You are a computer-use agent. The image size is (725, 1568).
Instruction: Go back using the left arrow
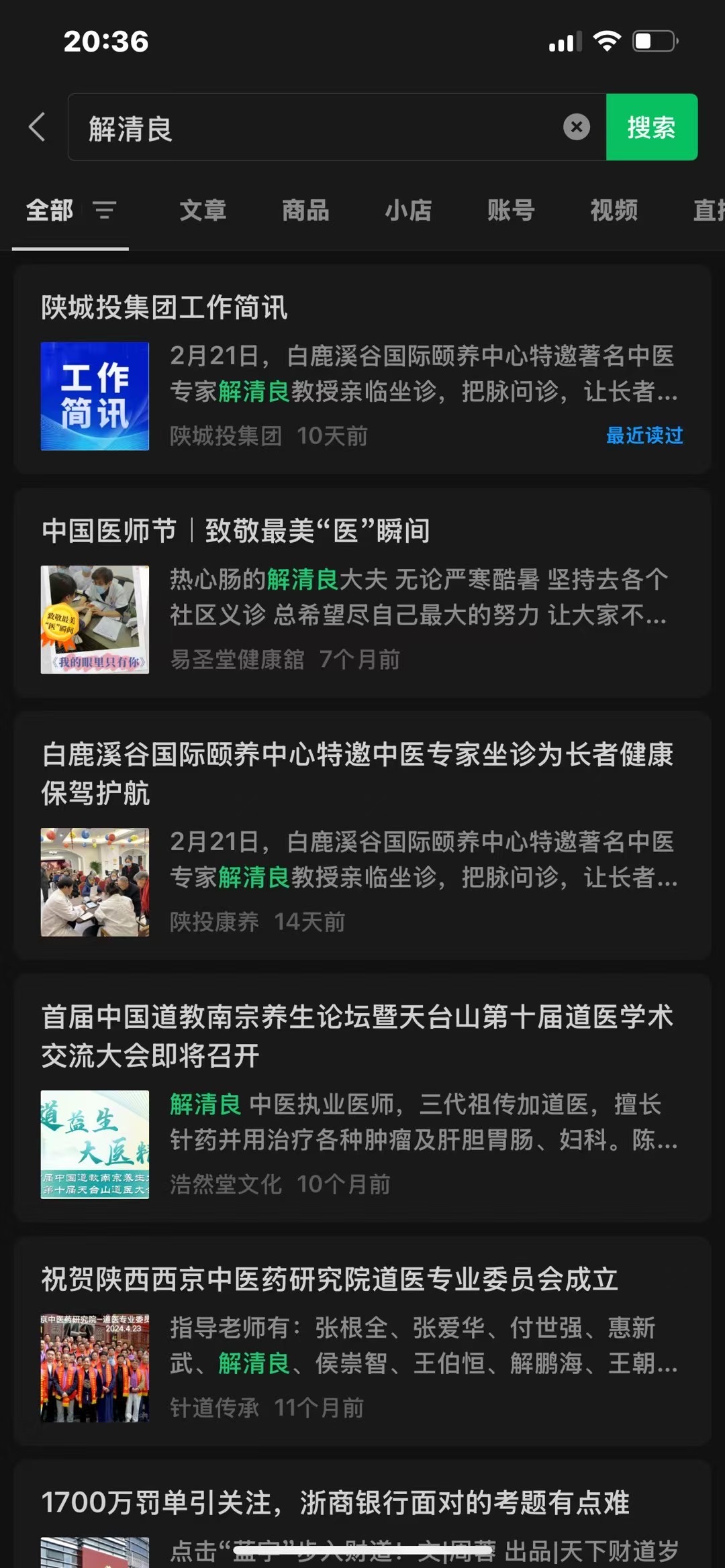click(38, 127)
